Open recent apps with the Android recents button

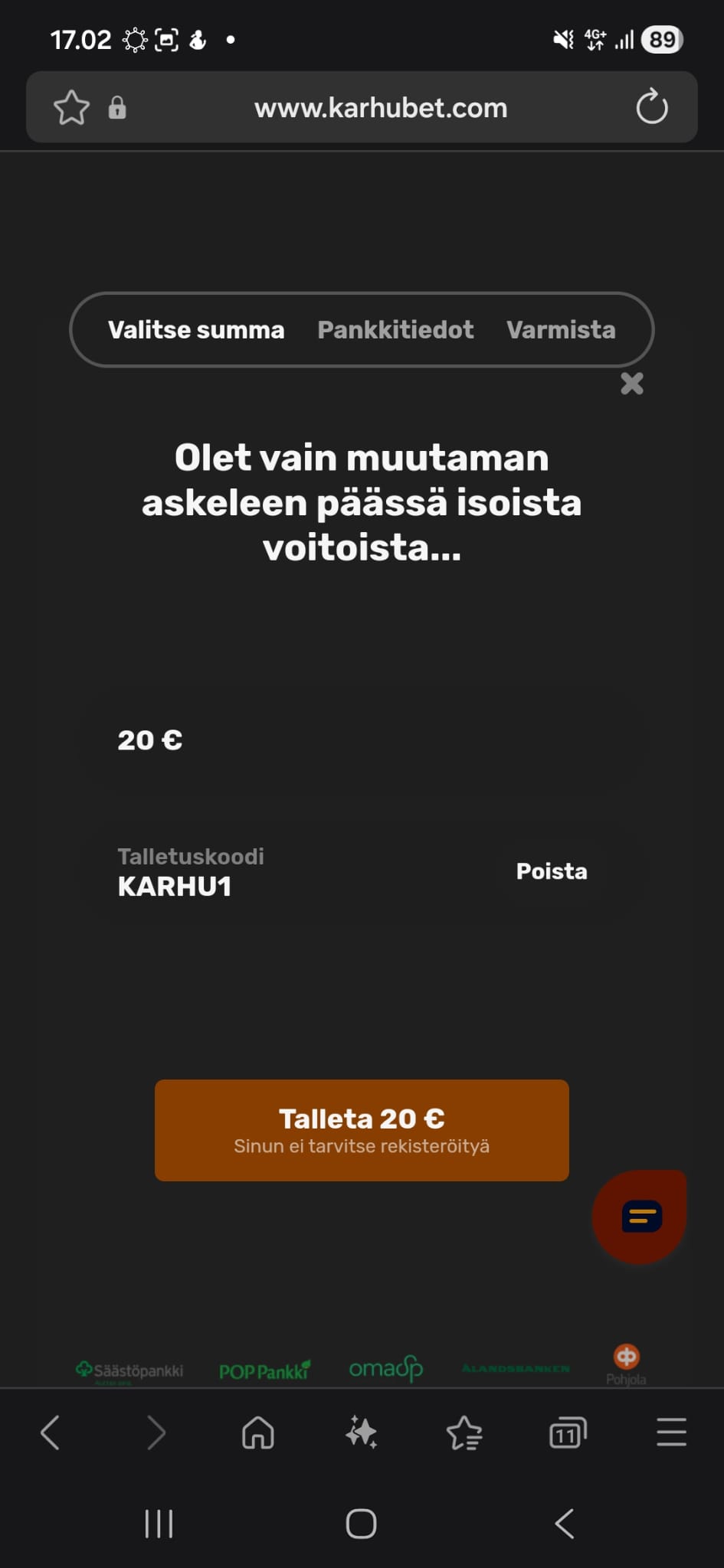tap(159, 1522)
